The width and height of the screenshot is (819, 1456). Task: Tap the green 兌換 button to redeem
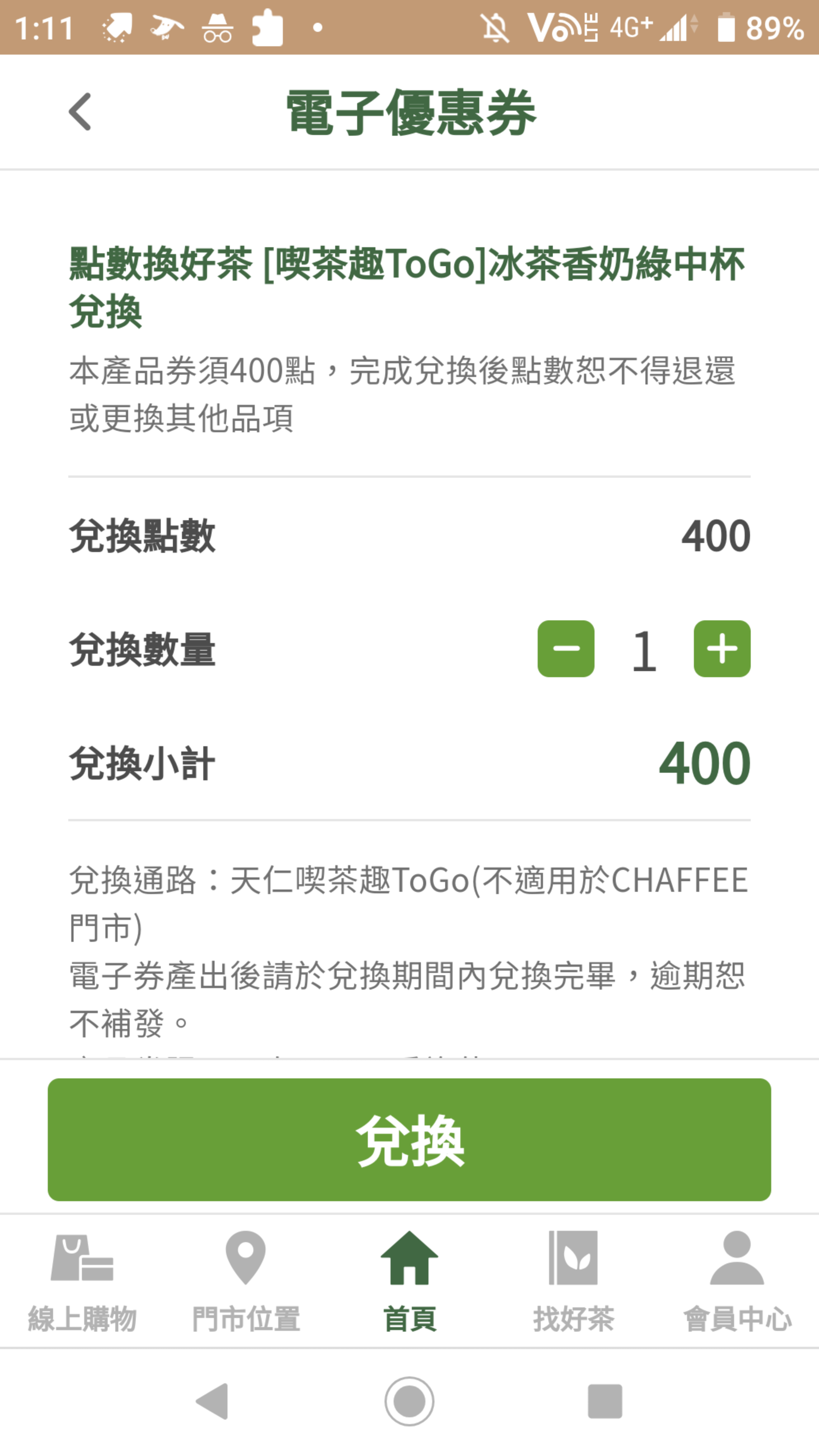coord(409,1139)
